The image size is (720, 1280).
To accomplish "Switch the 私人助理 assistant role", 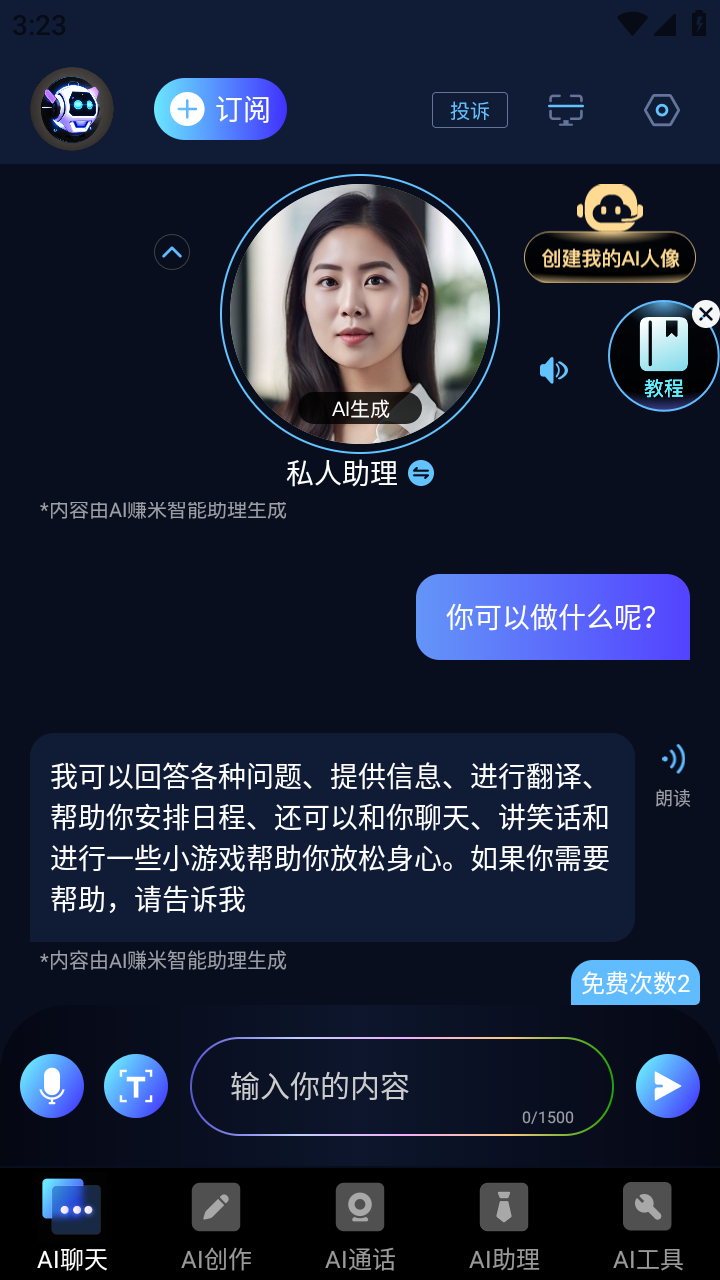I will coord(421,473).
